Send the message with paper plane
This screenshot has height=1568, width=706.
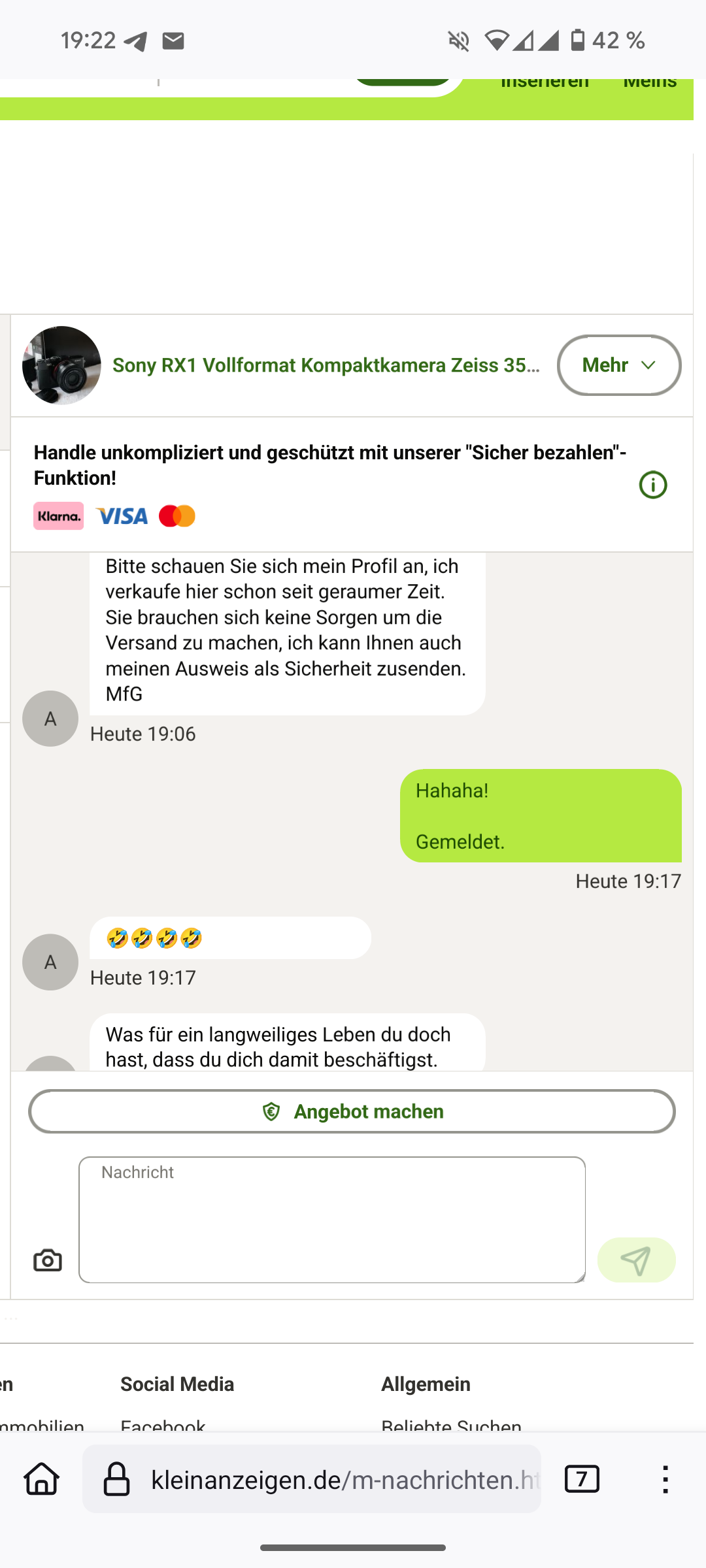coord(636,1260)
